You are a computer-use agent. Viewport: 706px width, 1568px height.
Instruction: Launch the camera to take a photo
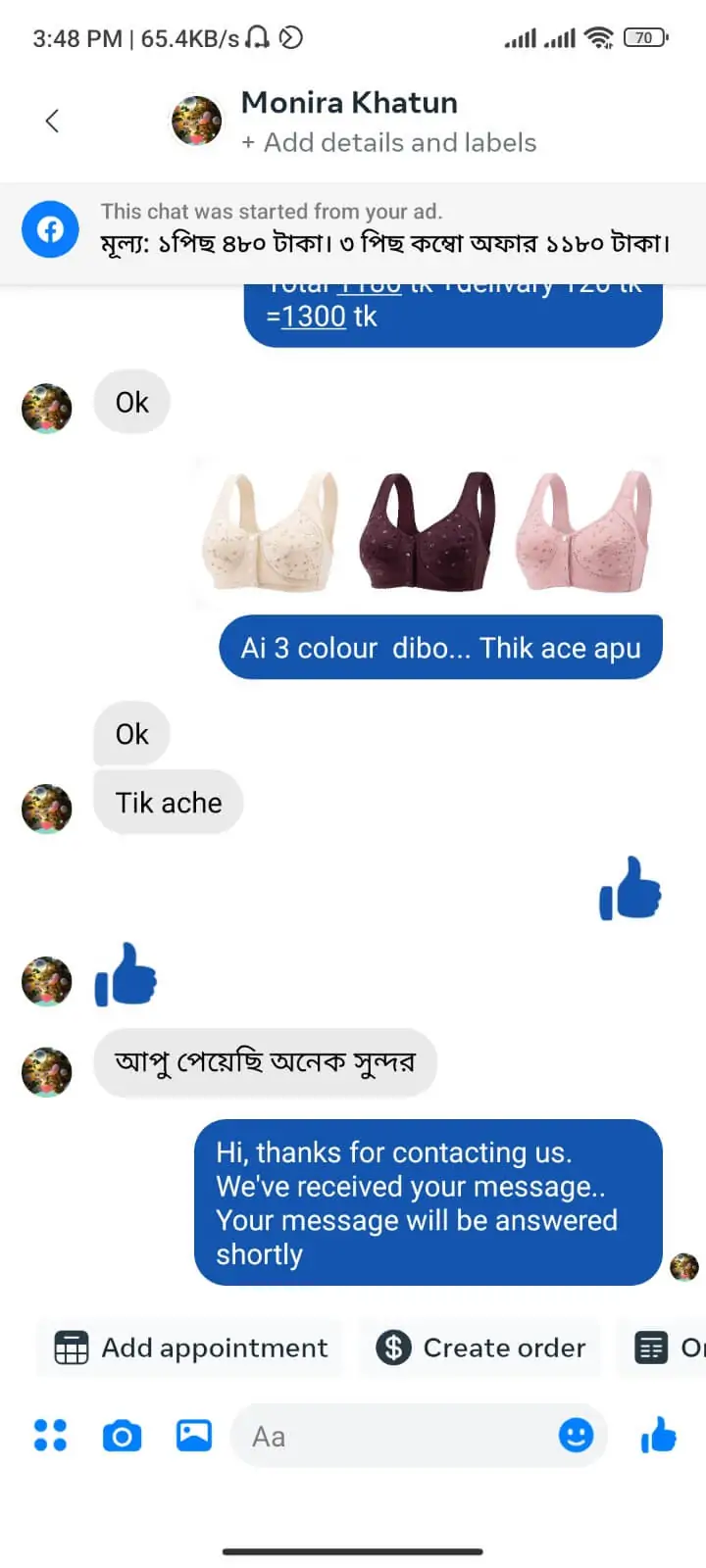[x=122, y=1436]
